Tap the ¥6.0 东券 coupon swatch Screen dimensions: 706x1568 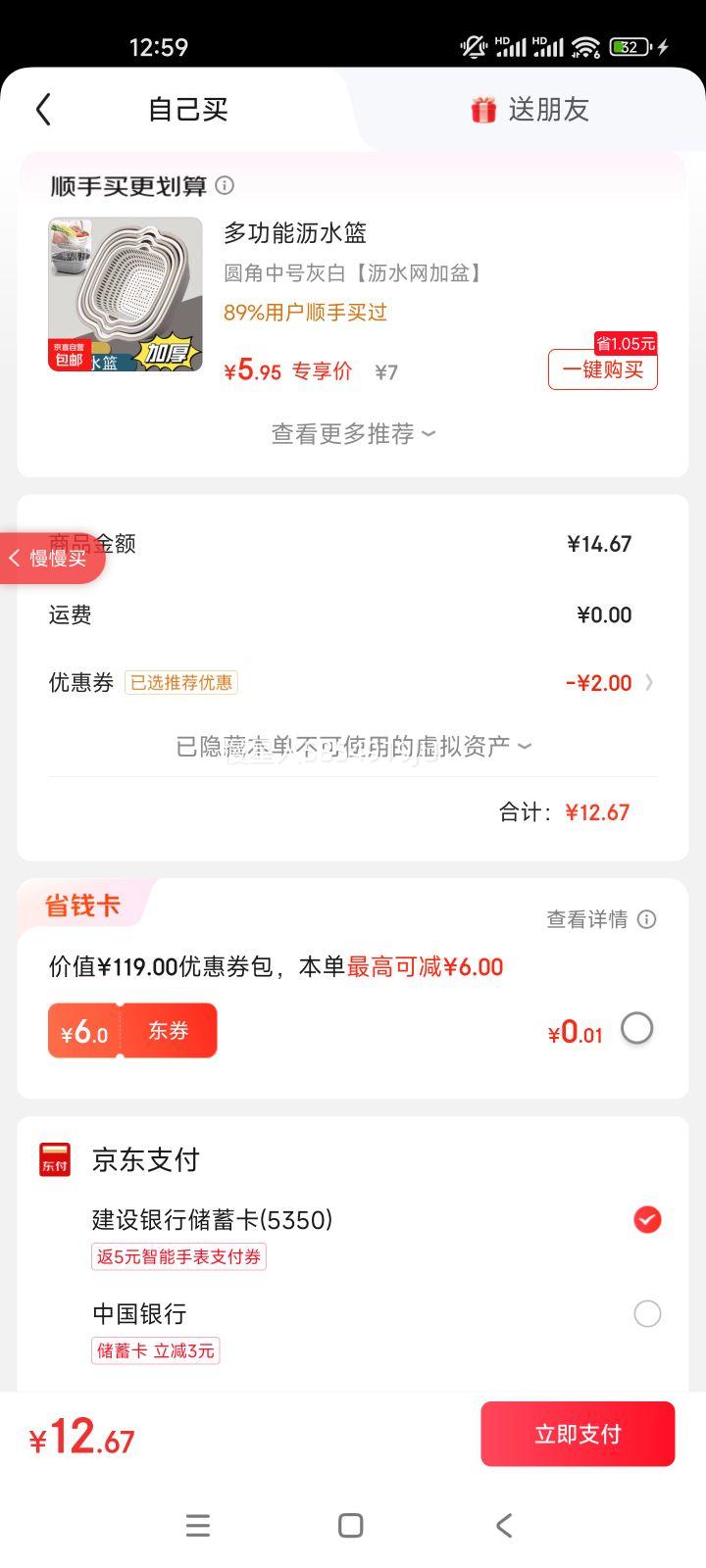[132, 1030]
